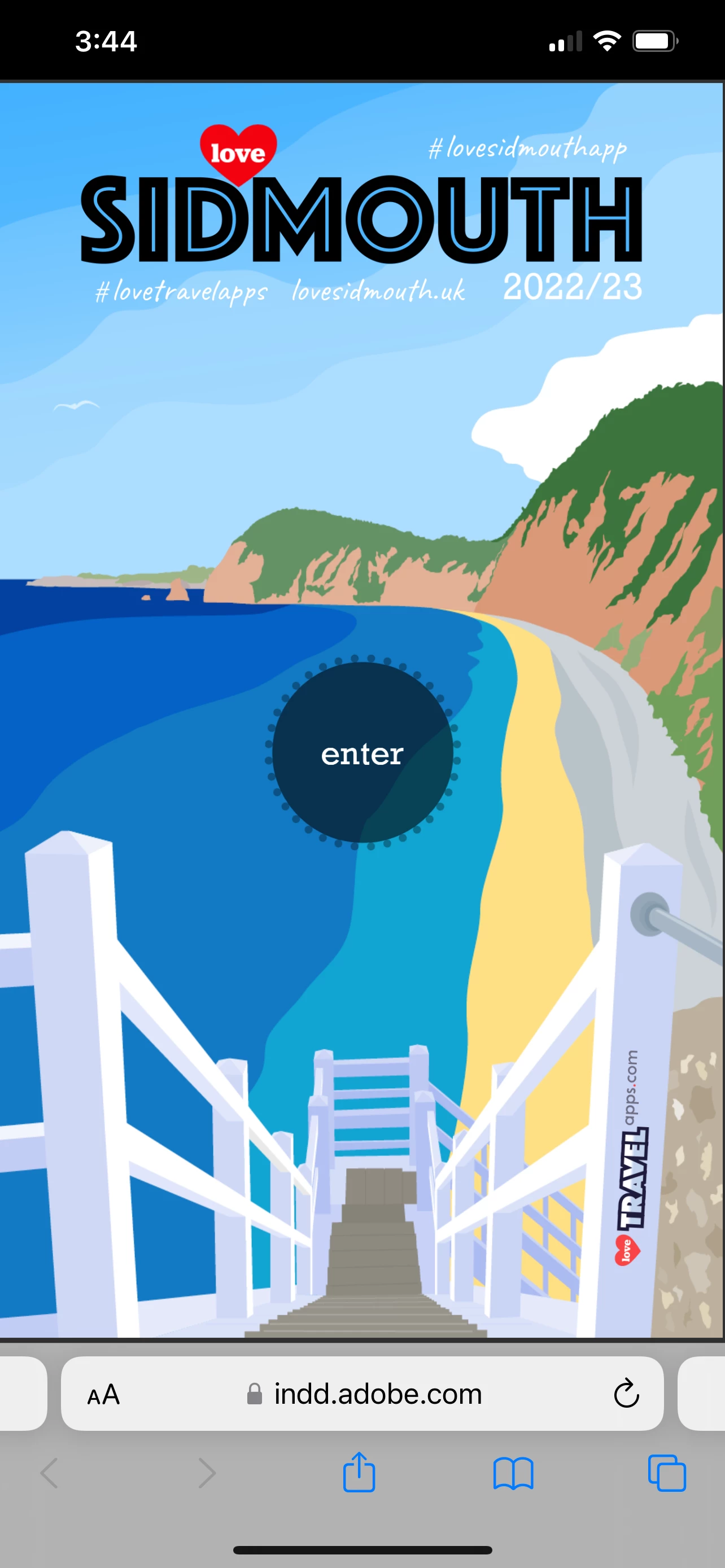Share this page
The height and width of the screenshot is (1568, 725).
coord(359,1473)
